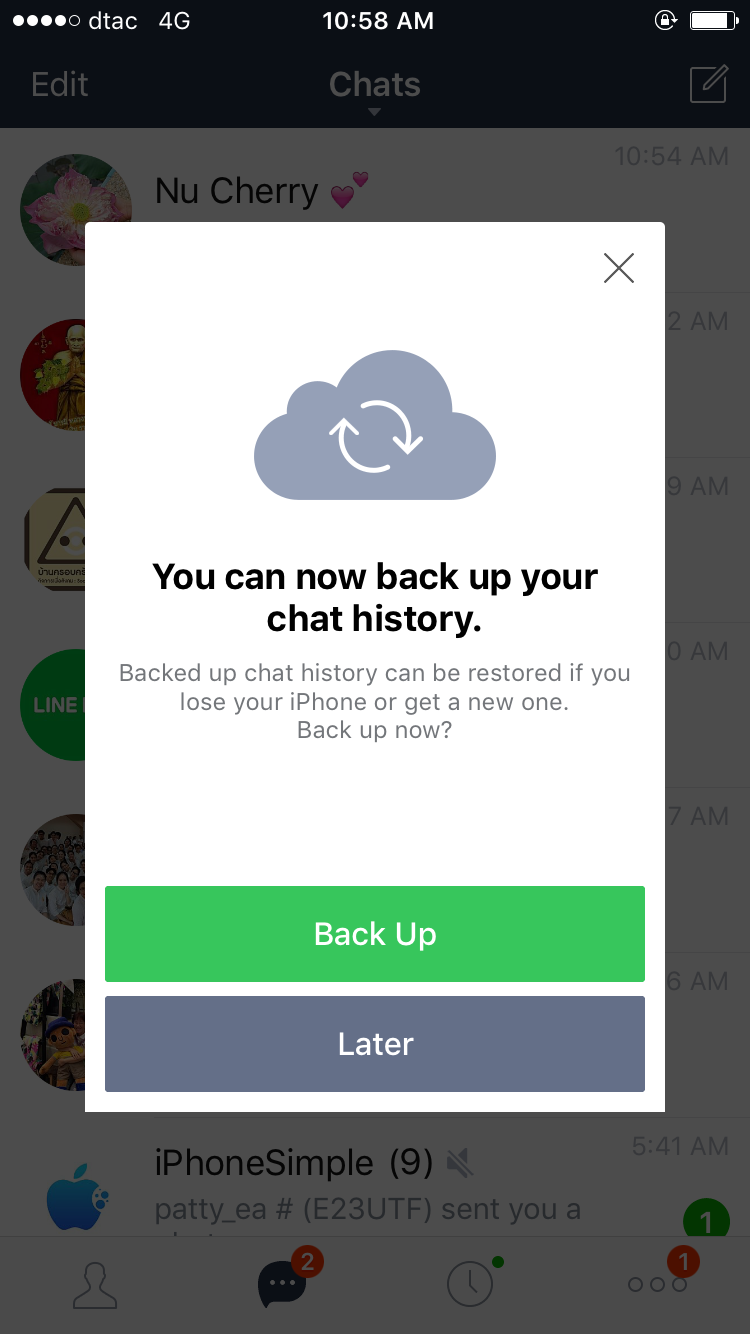Tap the green Back Up button
The image size is (750, 1334).
click(x=375, y=934)
